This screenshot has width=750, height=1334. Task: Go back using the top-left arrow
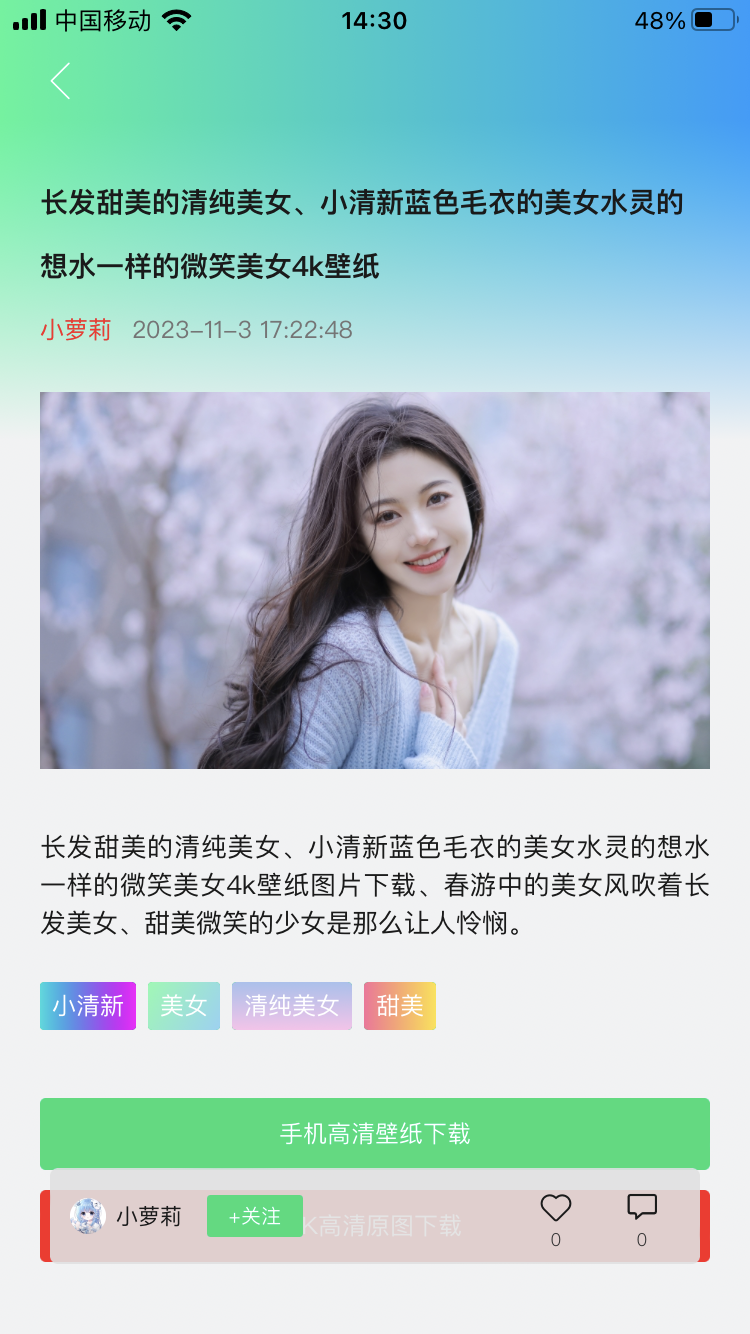[x=61, y=81]
